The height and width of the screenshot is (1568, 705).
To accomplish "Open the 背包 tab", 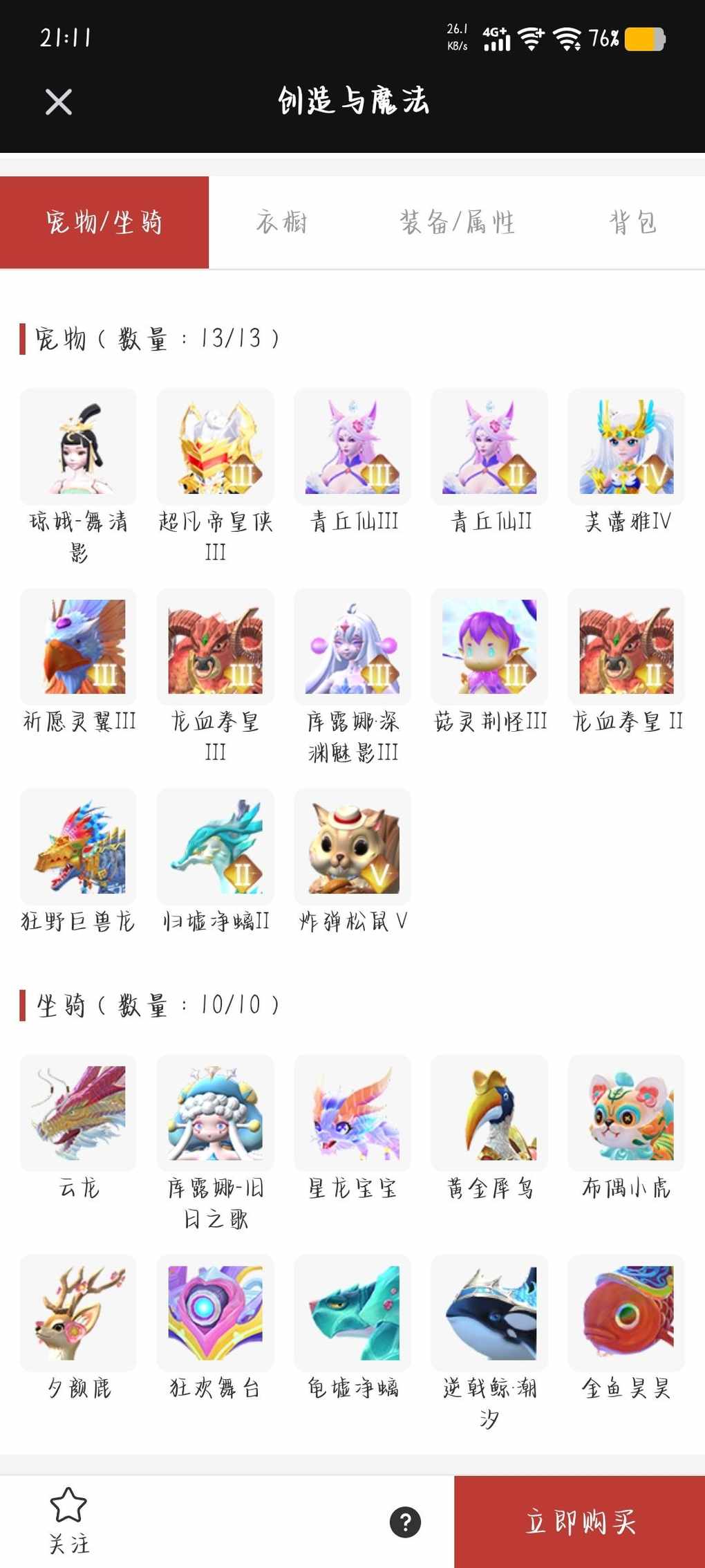I will (x=632, y=223).
